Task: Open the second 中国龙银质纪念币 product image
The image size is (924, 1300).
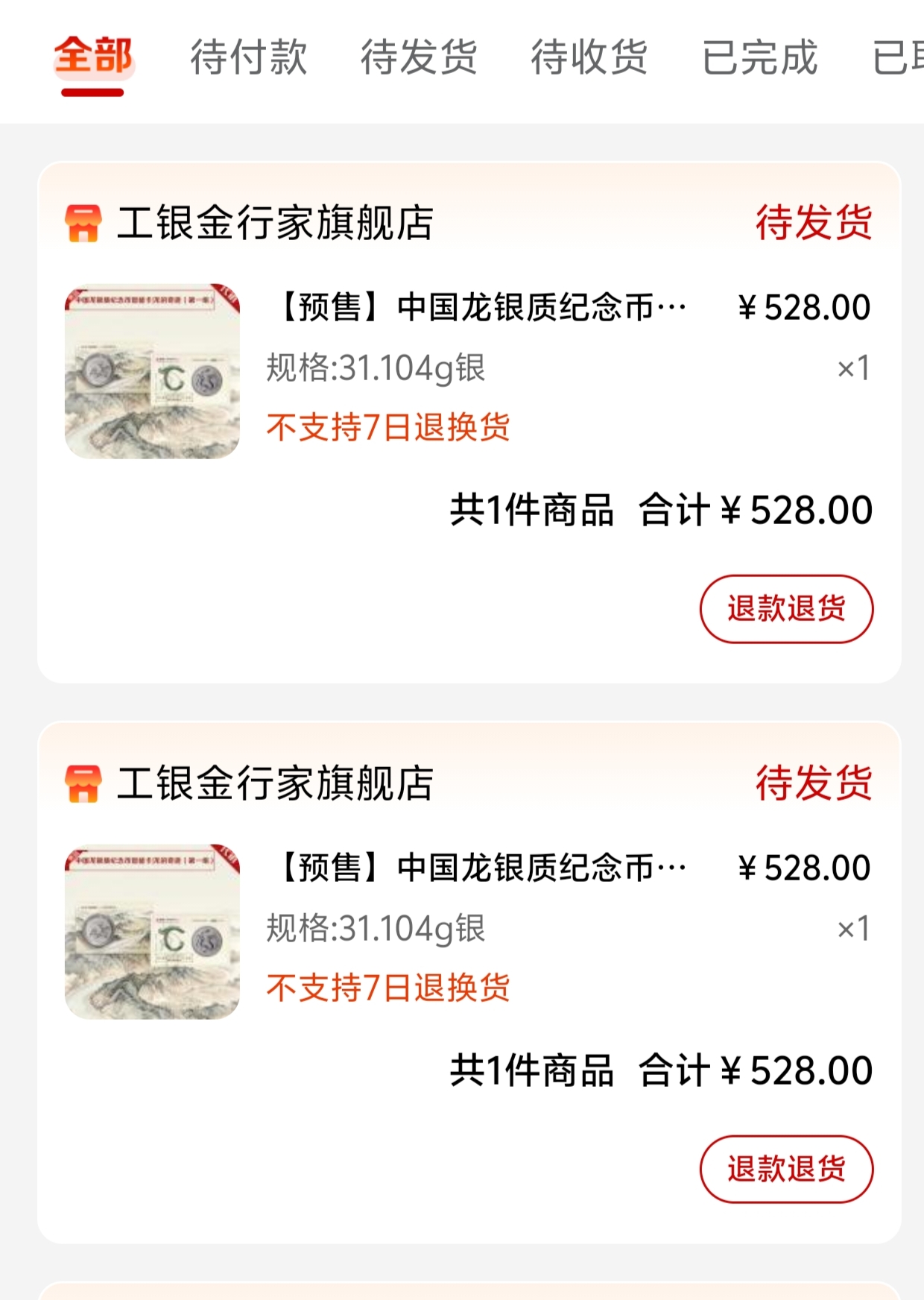Action: pos(152,932)
